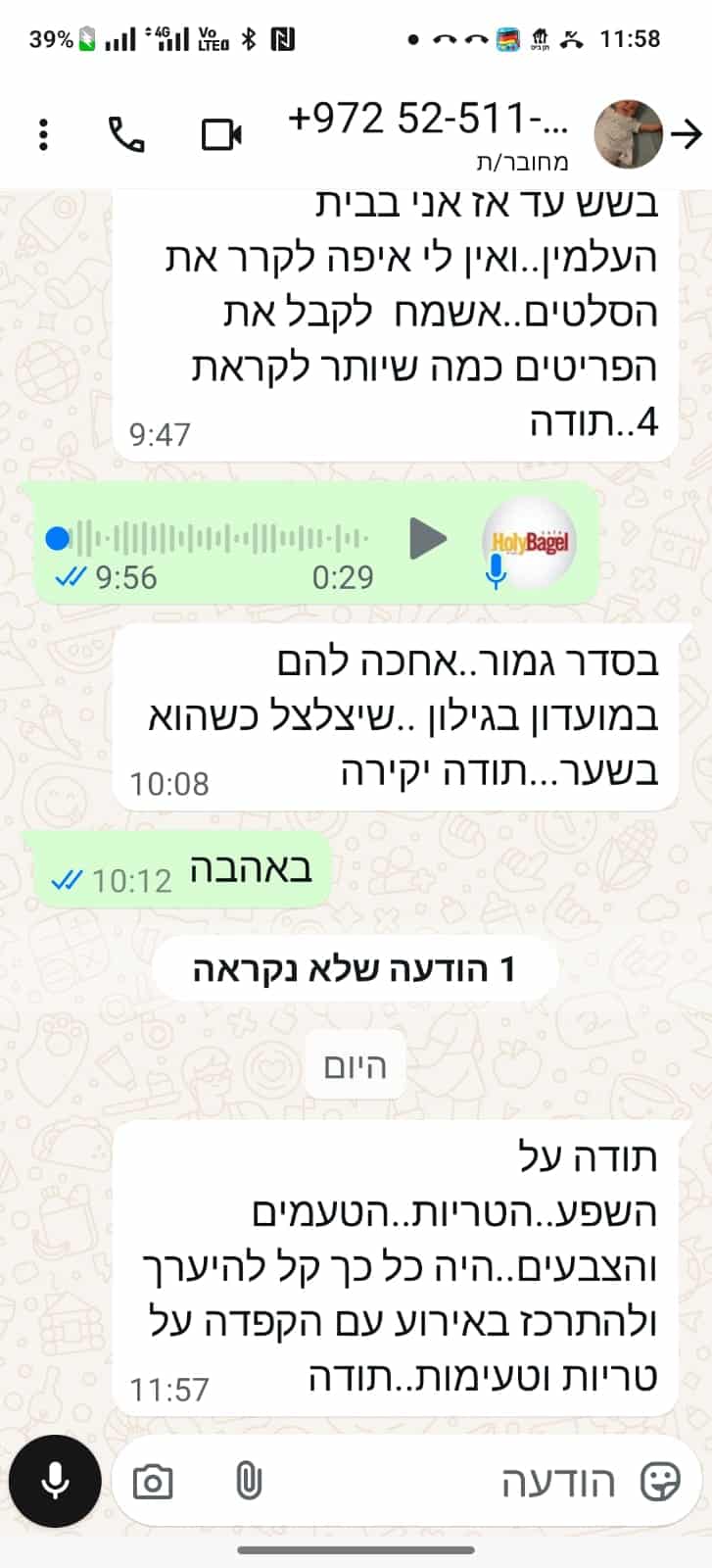Record a voice message with the microphone
The height and width of the screenshot is (1568, 712).
(x=56, y=1481)
